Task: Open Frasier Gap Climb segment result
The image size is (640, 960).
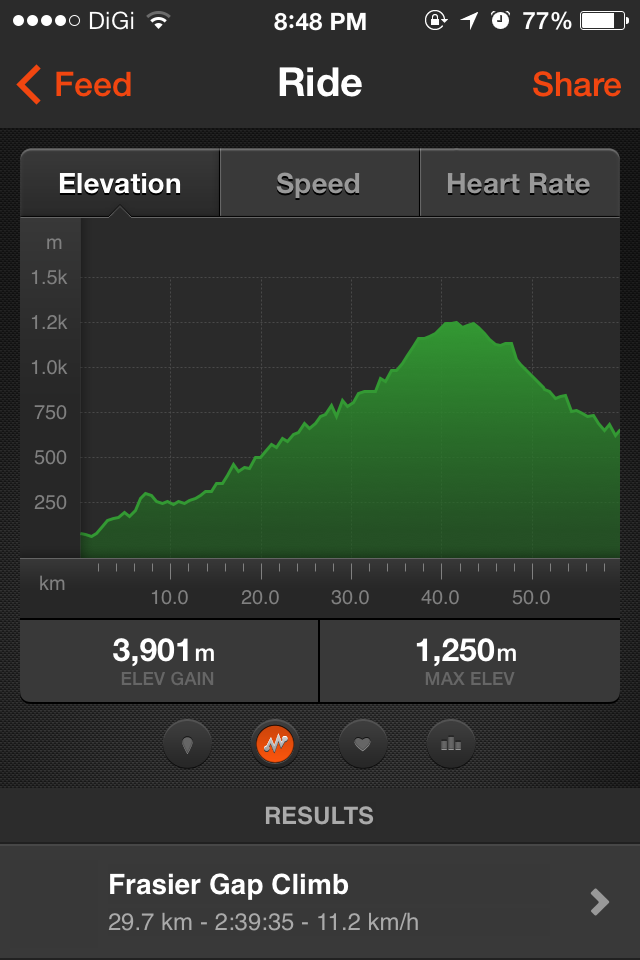Action: 320,902
